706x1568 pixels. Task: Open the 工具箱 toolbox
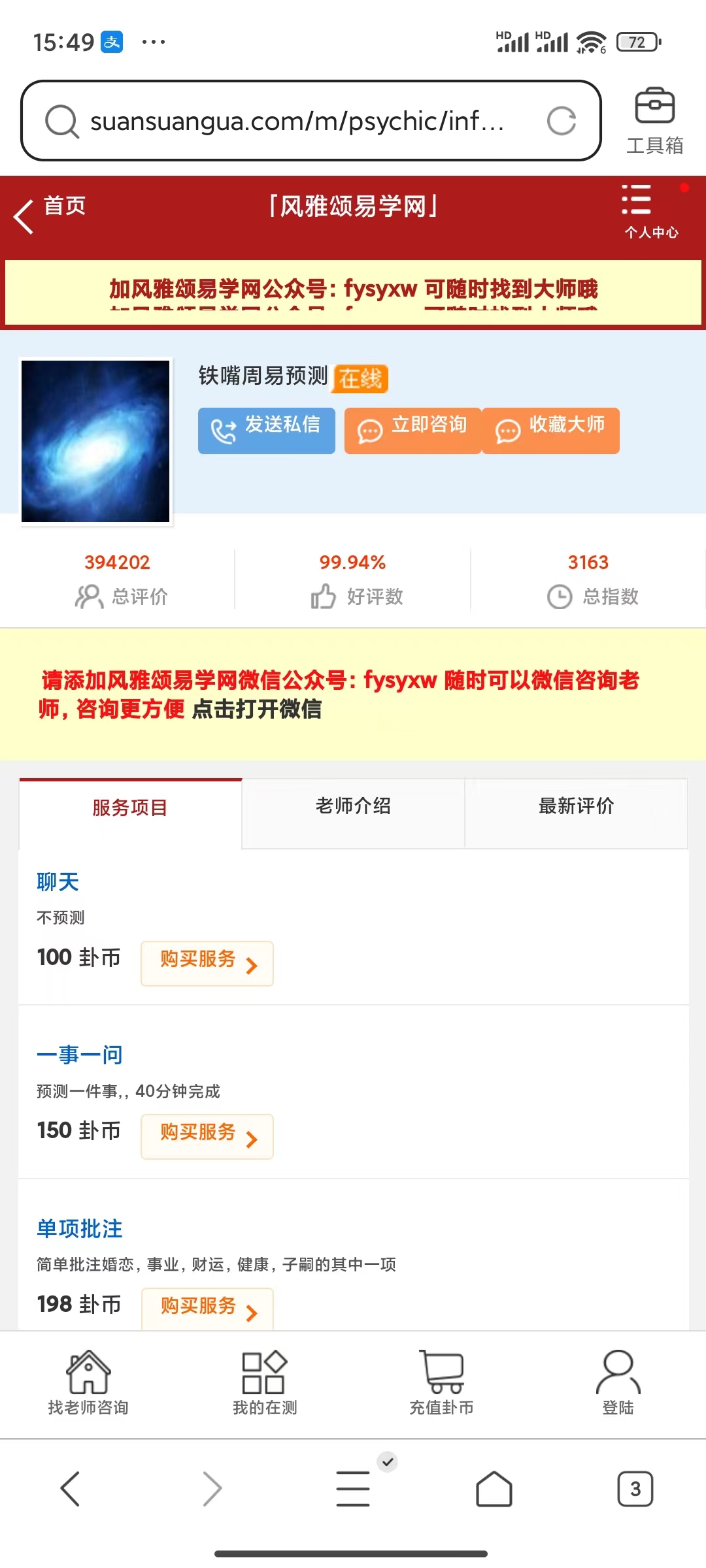(x=654, y=121)
